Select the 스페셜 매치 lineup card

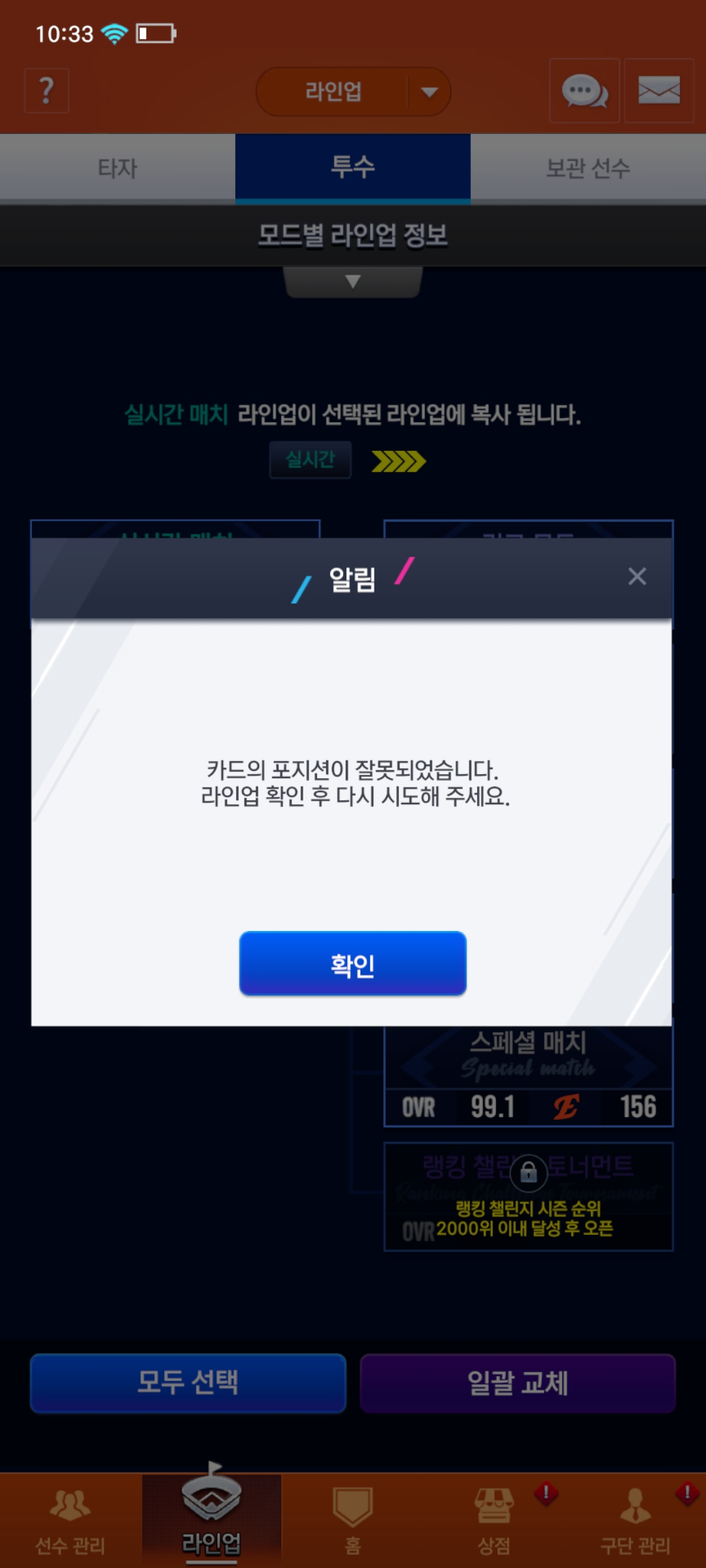coord(528,1076)
